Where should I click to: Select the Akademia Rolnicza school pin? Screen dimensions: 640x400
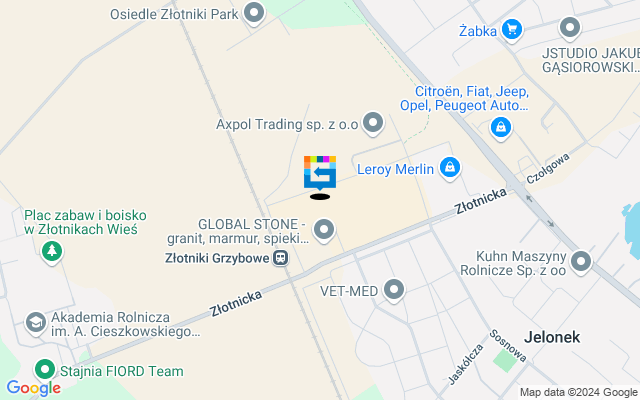[35, 322]
